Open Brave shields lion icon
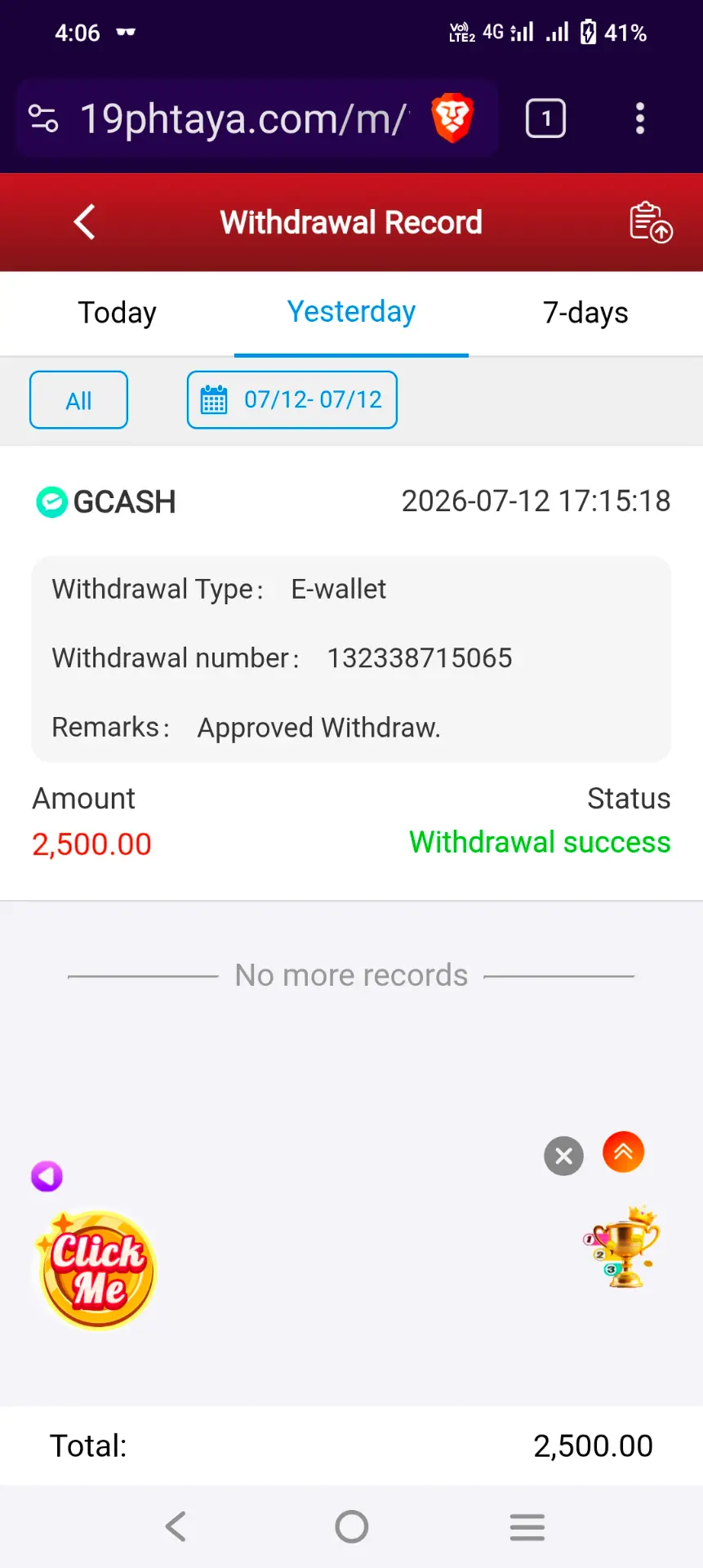The image size is (703, 1568). click(x=452, y=118)
